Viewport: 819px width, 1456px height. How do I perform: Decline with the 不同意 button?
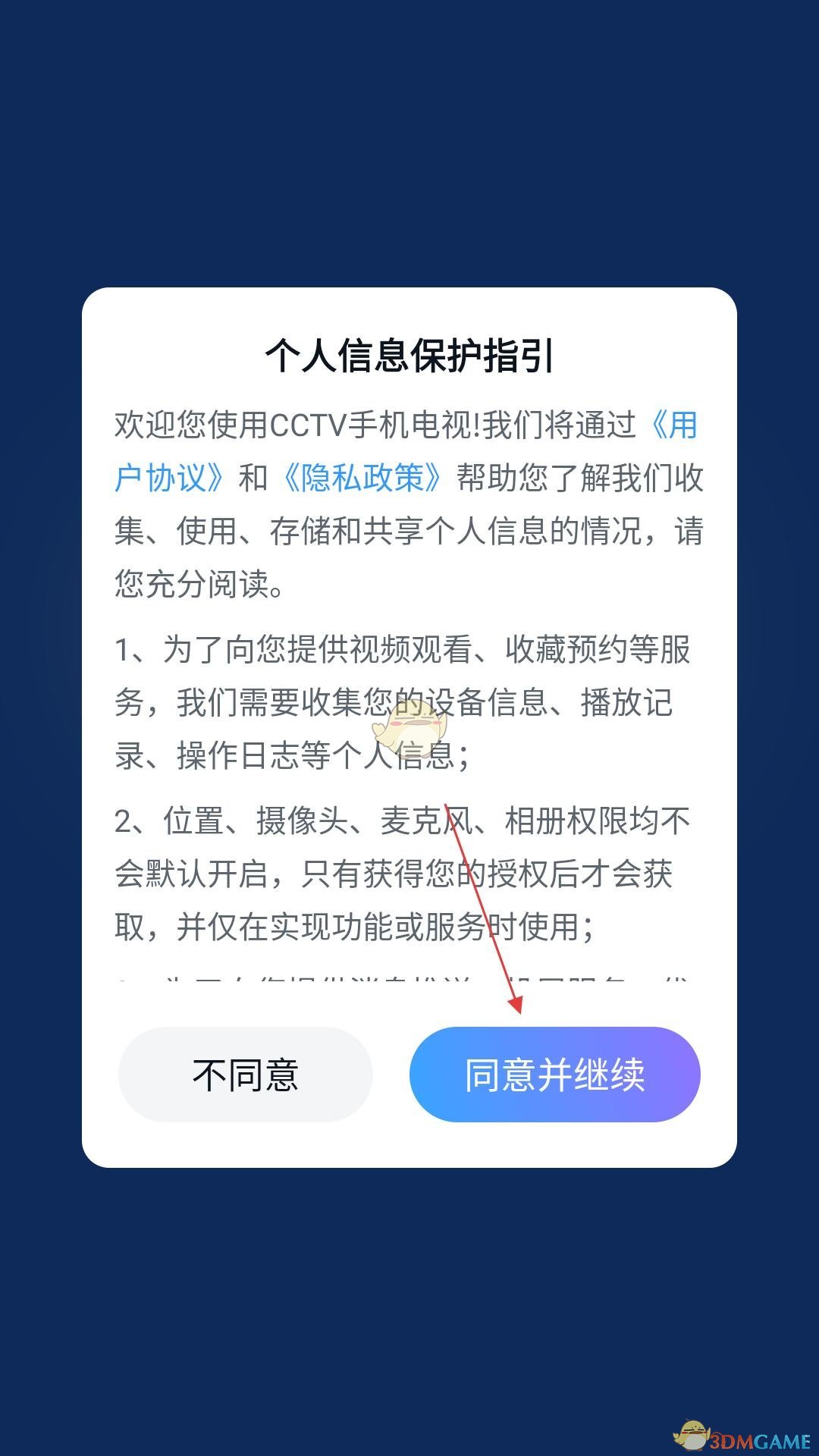pos(245,1075)
